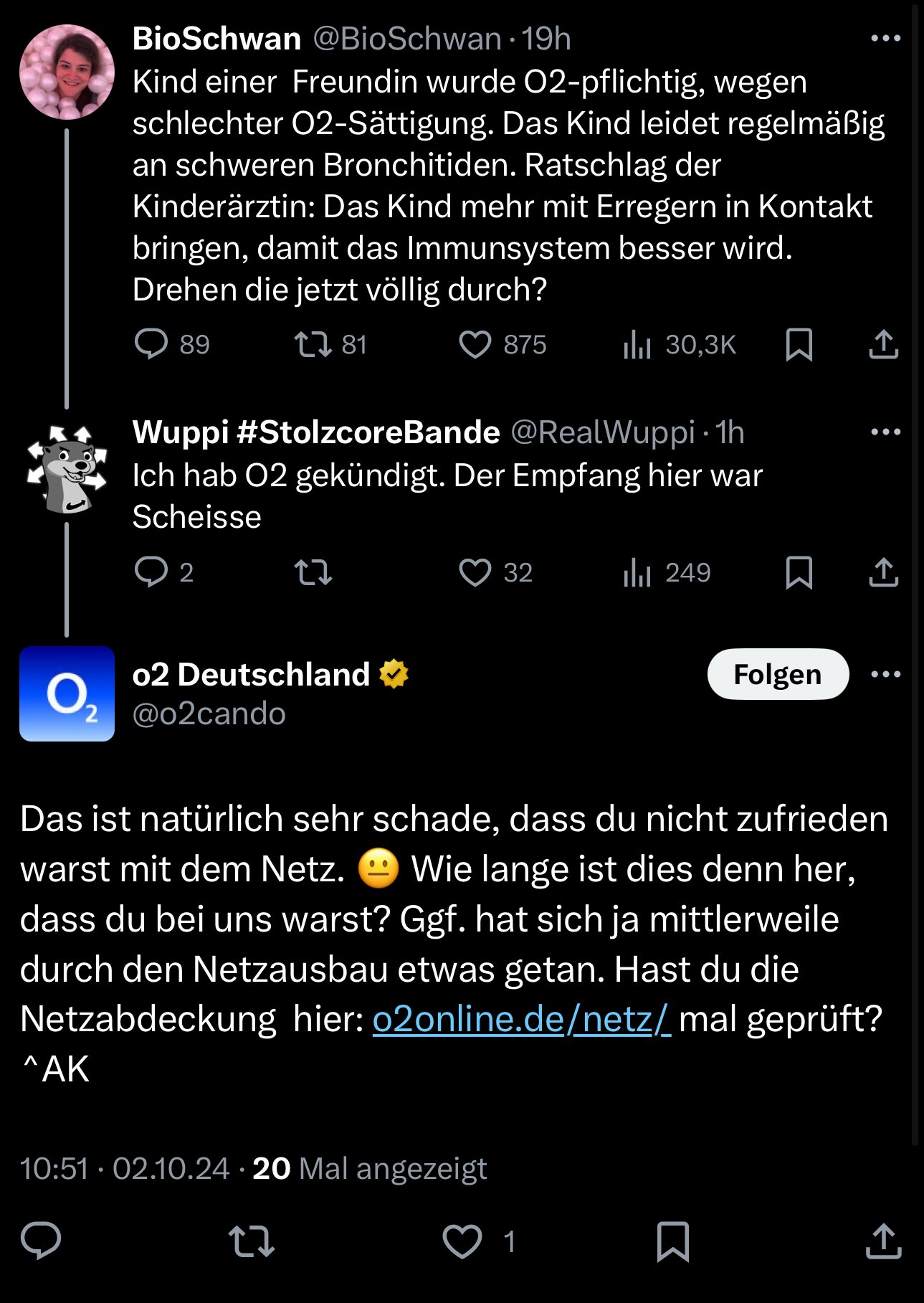Open overflow menu on BioSchwan's tweet
The height and width of the screenshot is (1303, 924).
pos(886,38)
